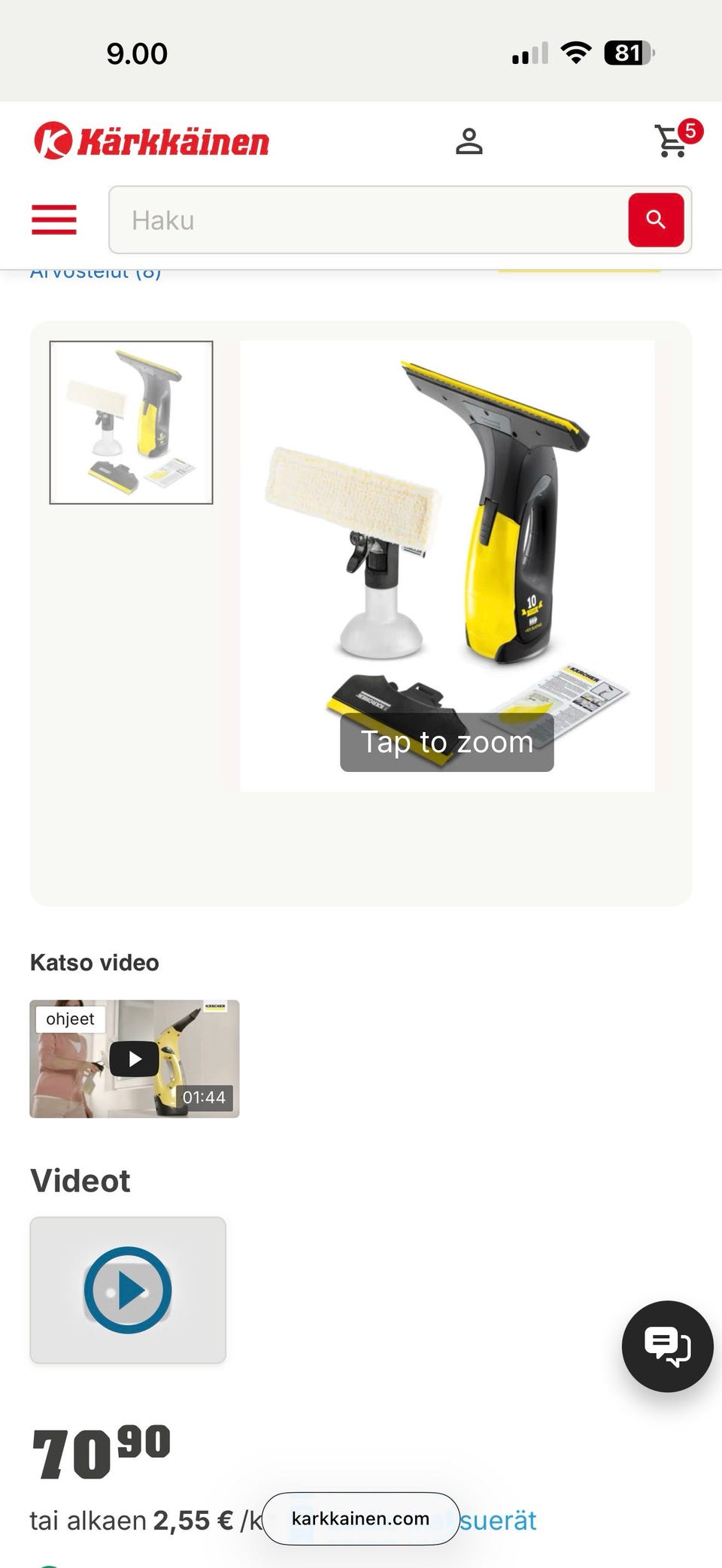Open the shopping cart
The height and width of the screenshot is (1568, 722).
(675, 139)
